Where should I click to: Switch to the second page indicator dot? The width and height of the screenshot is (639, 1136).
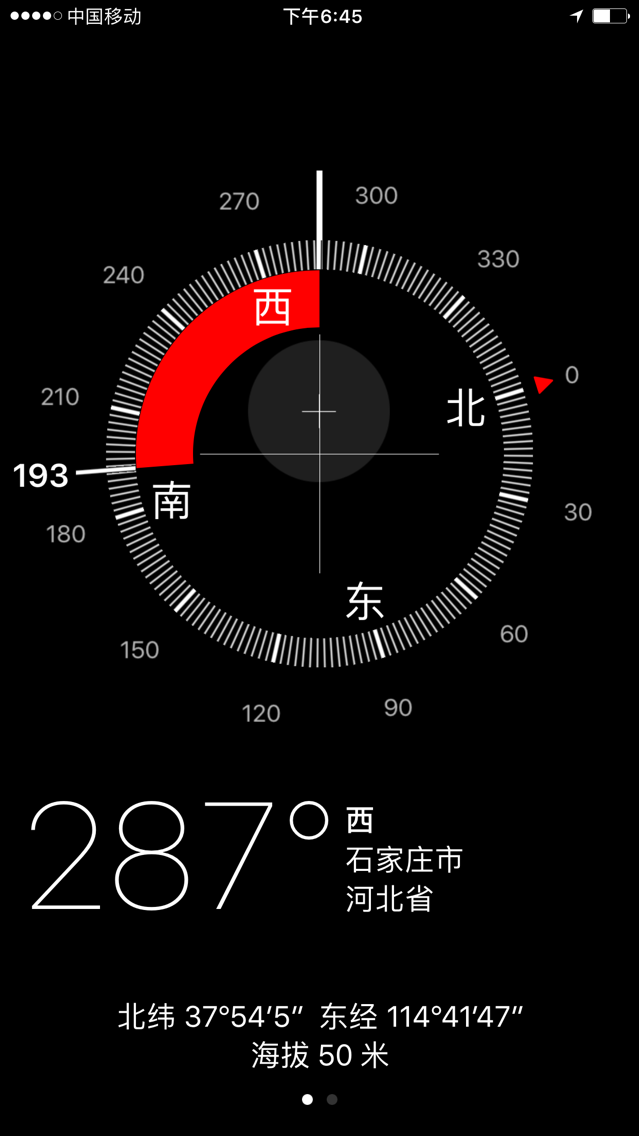[x=332, y=1100]
